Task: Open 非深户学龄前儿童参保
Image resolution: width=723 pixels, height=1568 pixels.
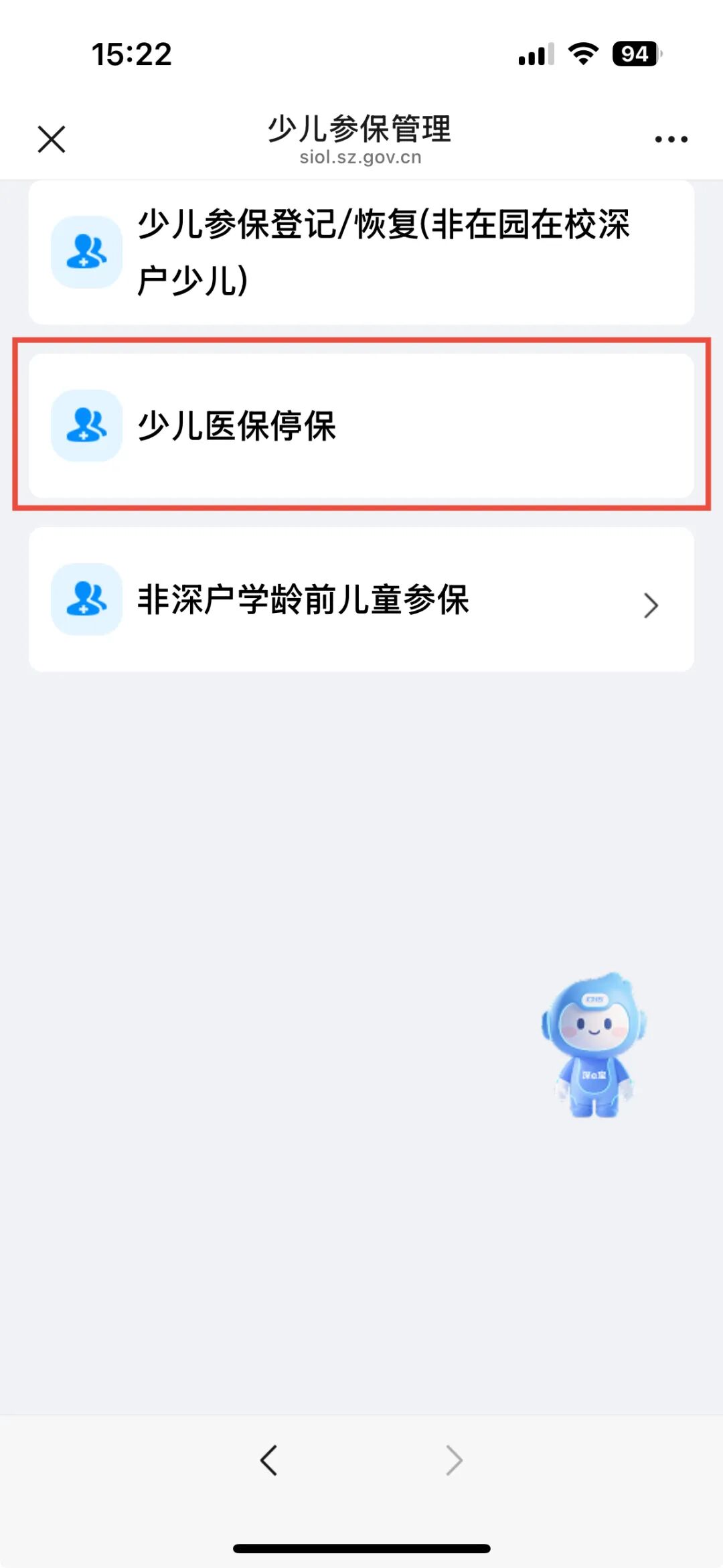Action: 361,599
